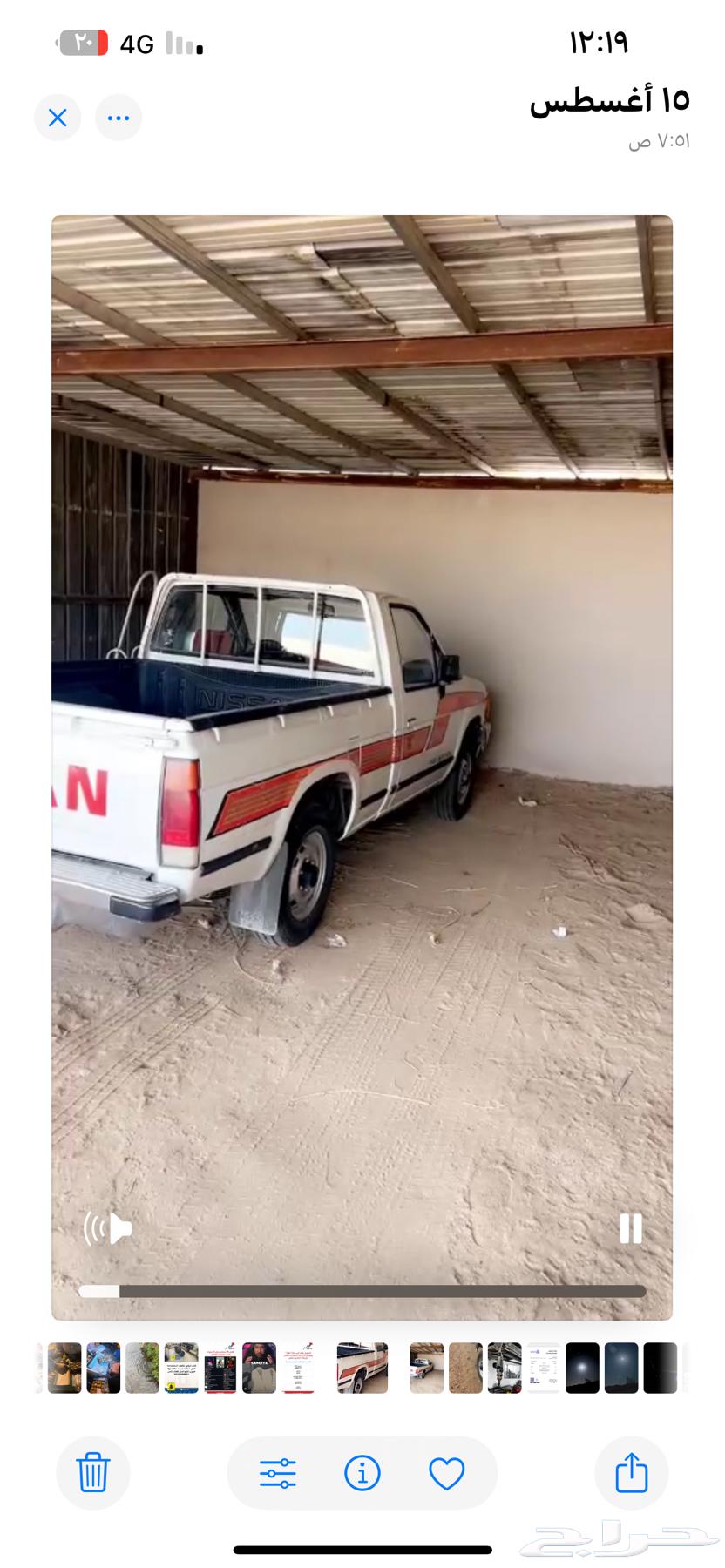Viewport: 725px width, 1568px height.
Task: Show info for this video
Action: [362, 1473]
